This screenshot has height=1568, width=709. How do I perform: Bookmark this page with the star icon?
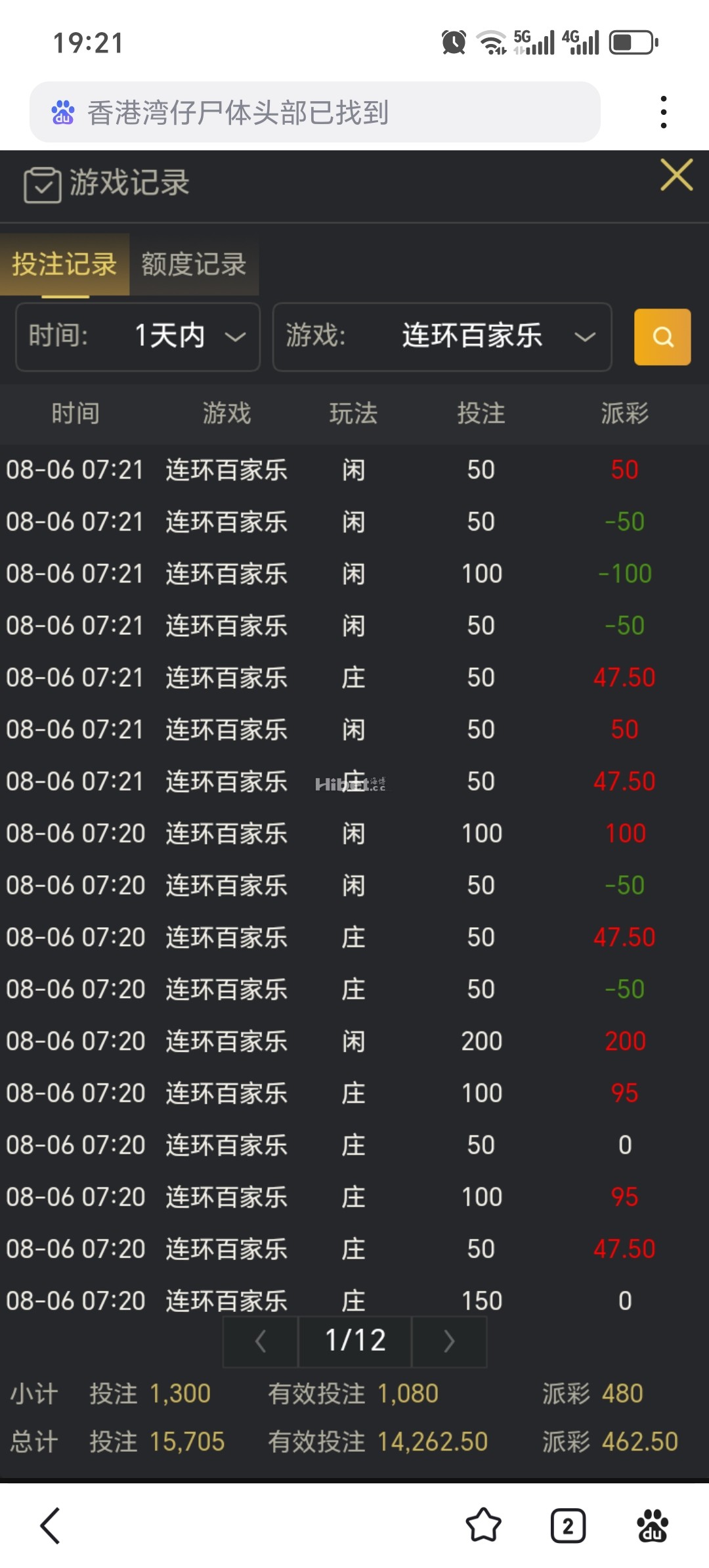483,1525
